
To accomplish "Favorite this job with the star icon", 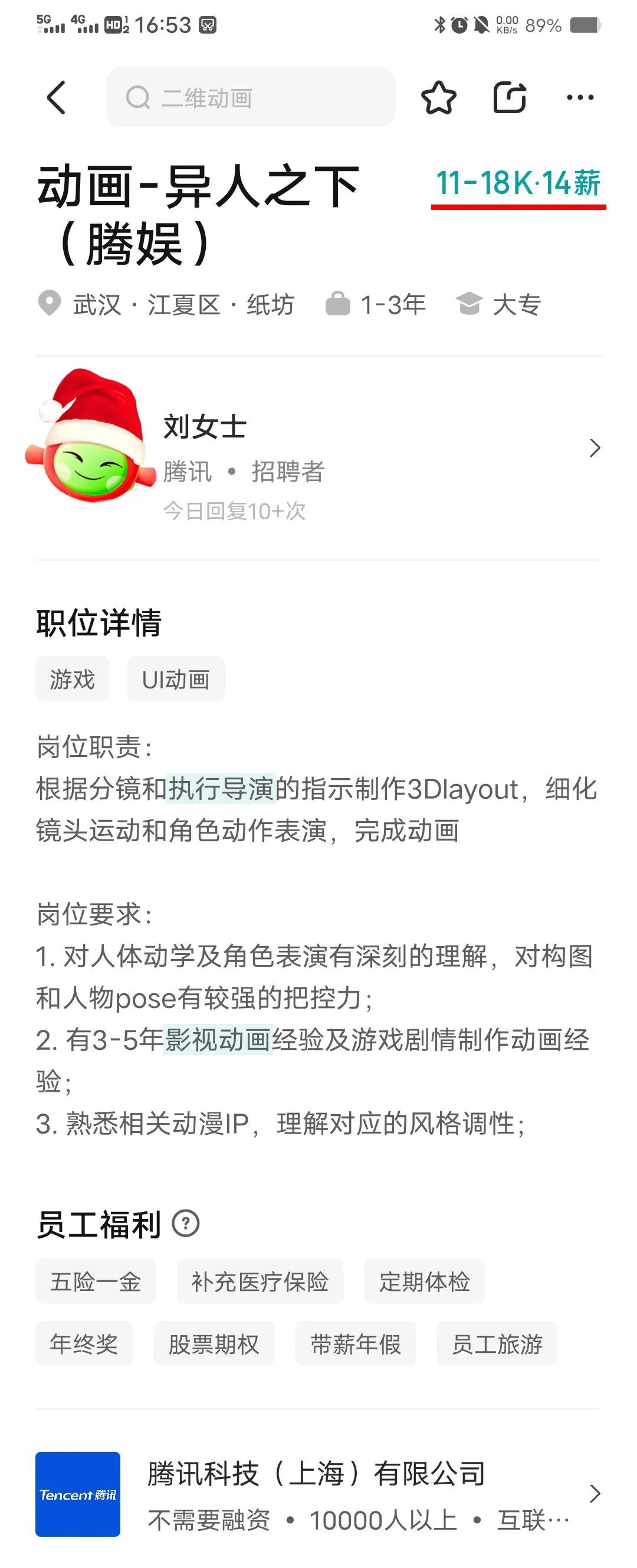I will coord(438,97).
